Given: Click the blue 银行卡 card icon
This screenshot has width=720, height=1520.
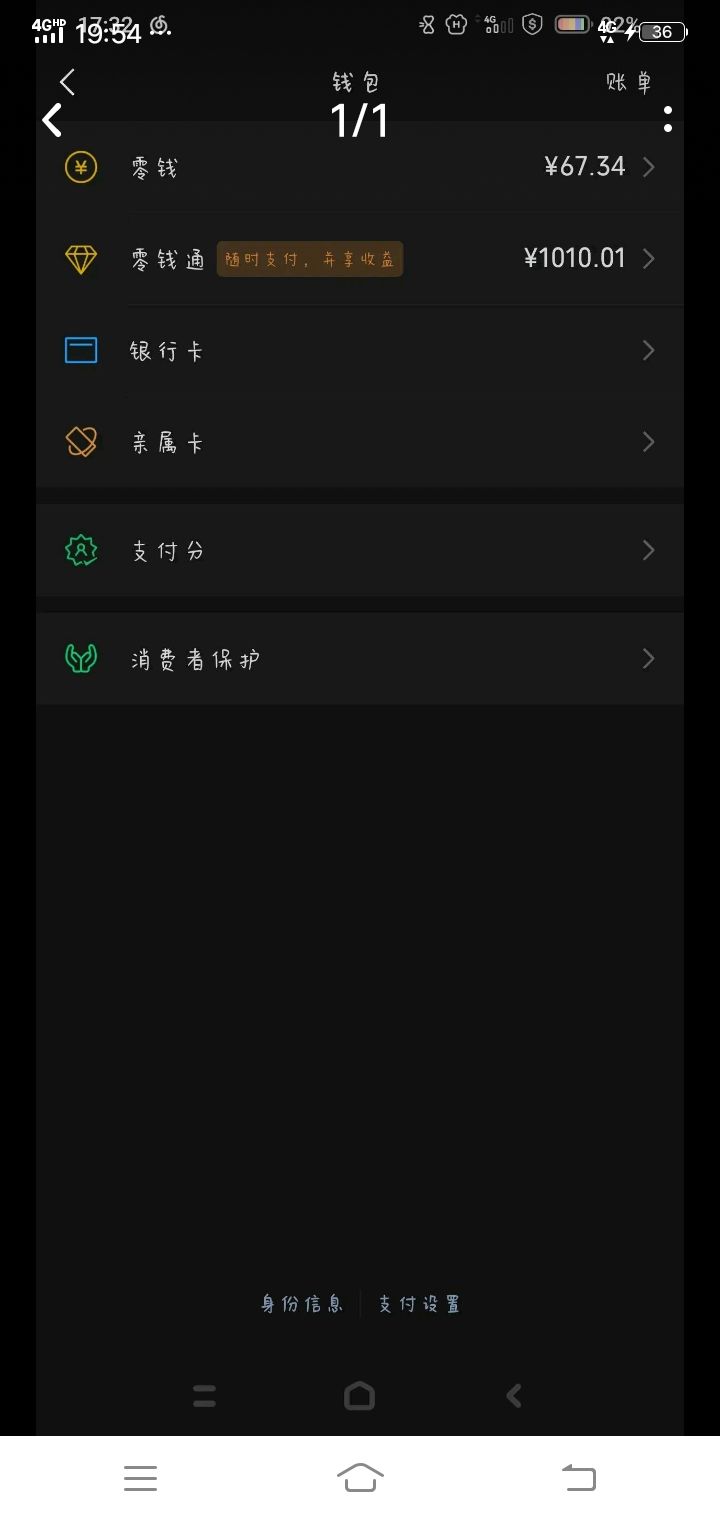Looking at the screenshot, I should [80, 350].
